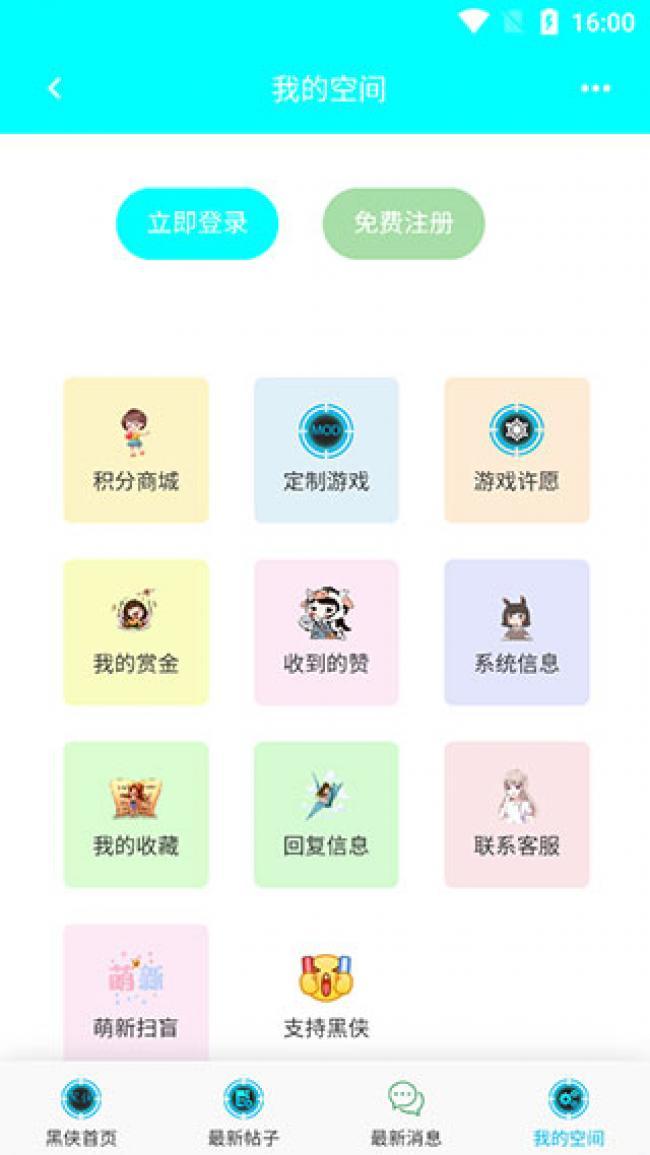Go back using the top-left arrow
Image resolution: width=650 pixels, height=1155 pixels.
point(55,88)
